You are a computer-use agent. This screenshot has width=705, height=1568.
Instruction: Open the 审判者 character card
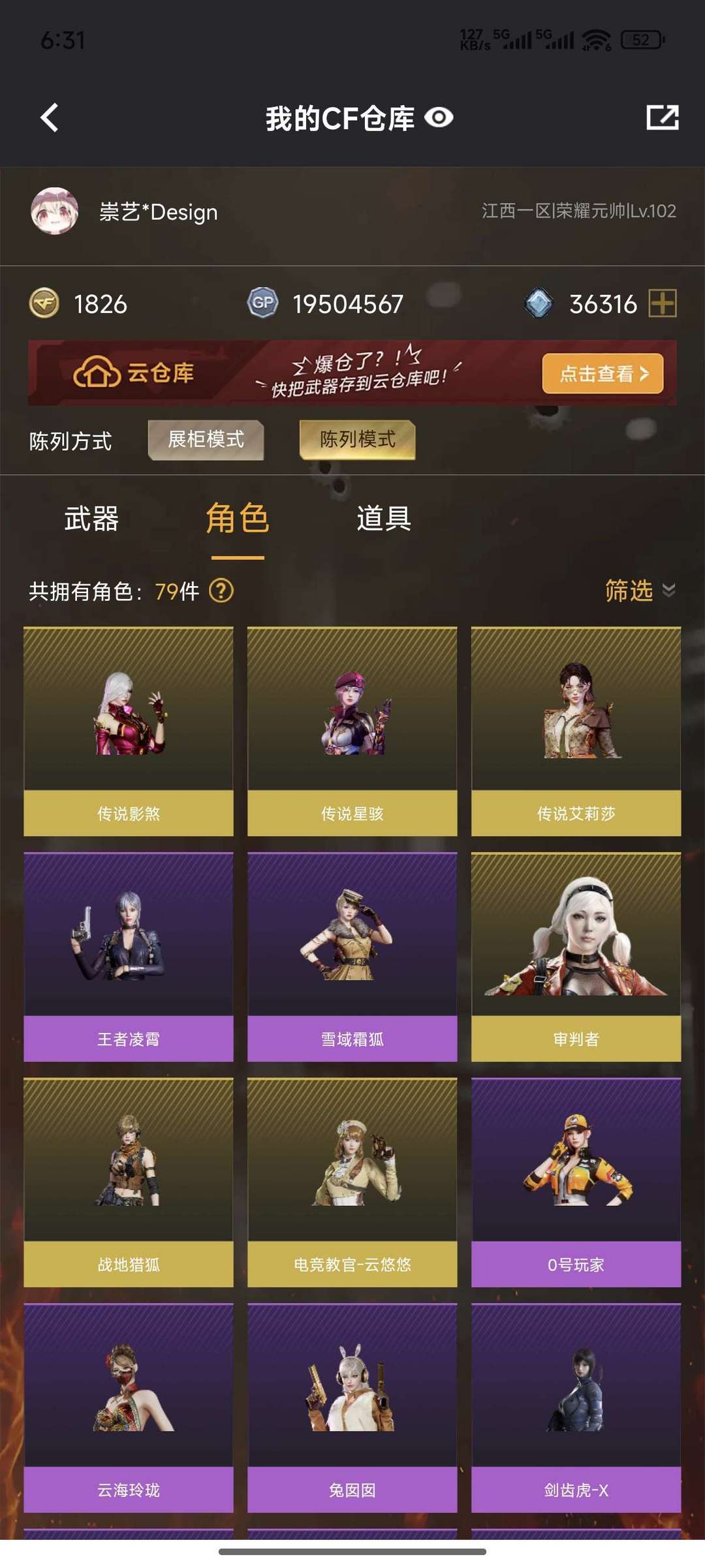[576, 957]
